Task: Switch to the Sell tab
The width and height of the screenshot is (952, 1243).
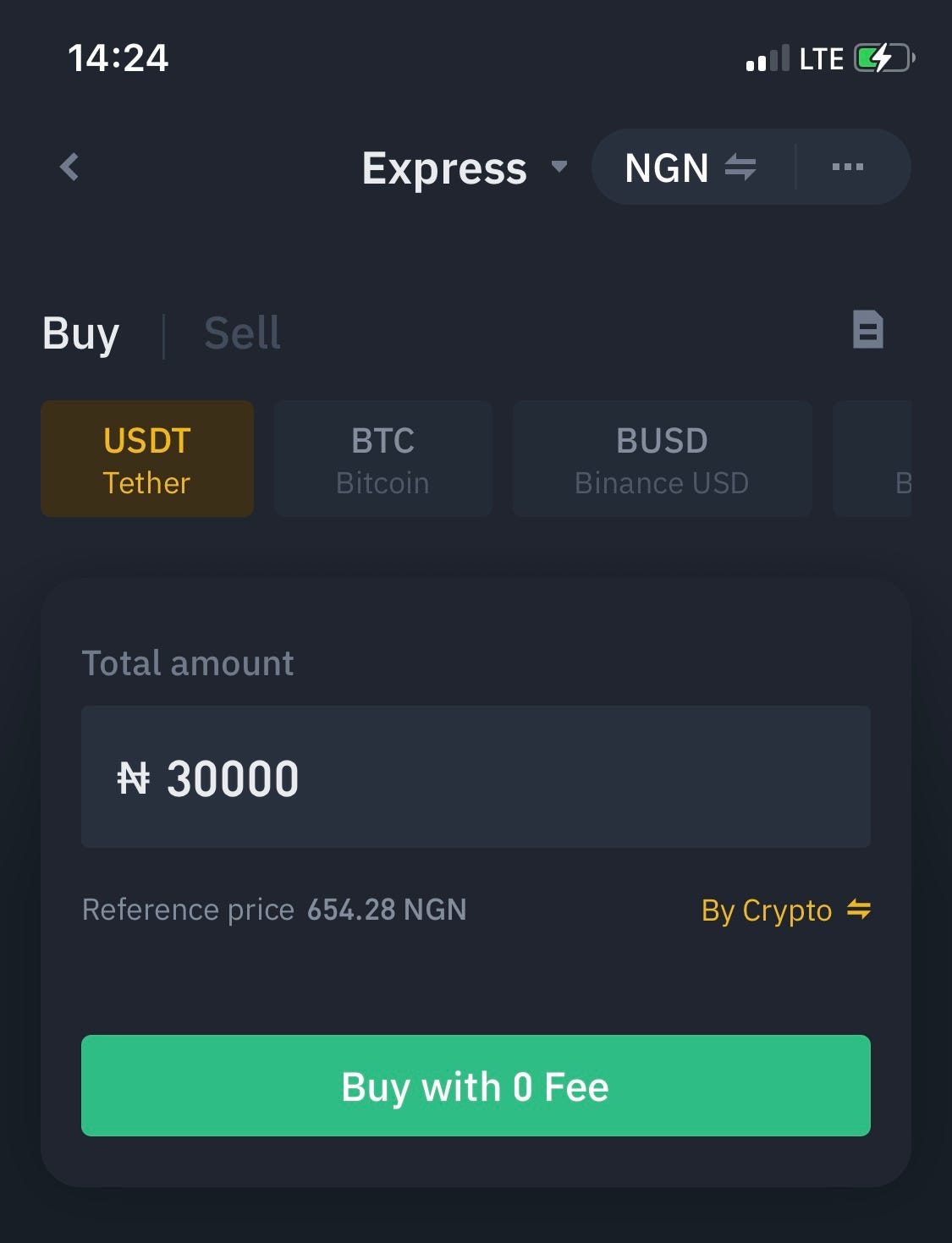Action: [x=242, y=332]
